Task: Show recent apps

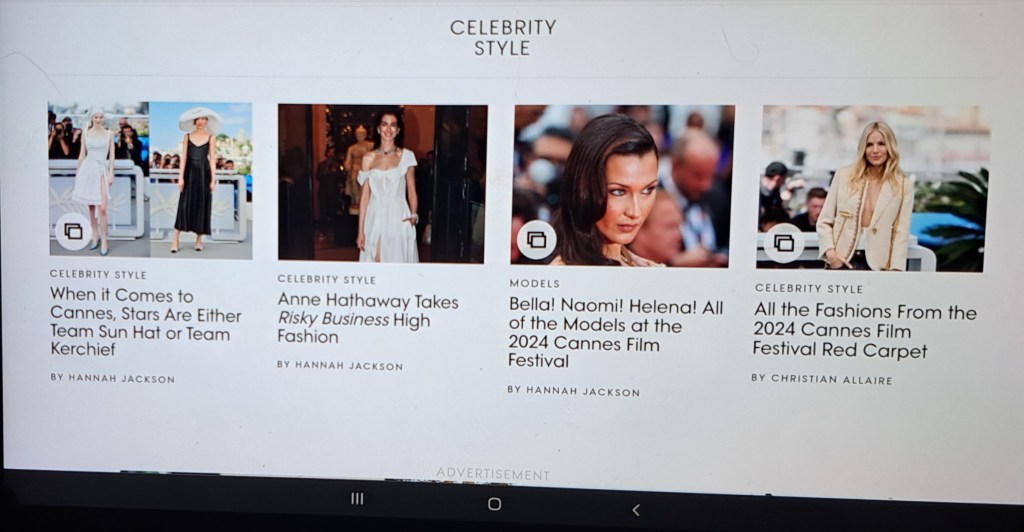Action: click(x=357, y=498)
